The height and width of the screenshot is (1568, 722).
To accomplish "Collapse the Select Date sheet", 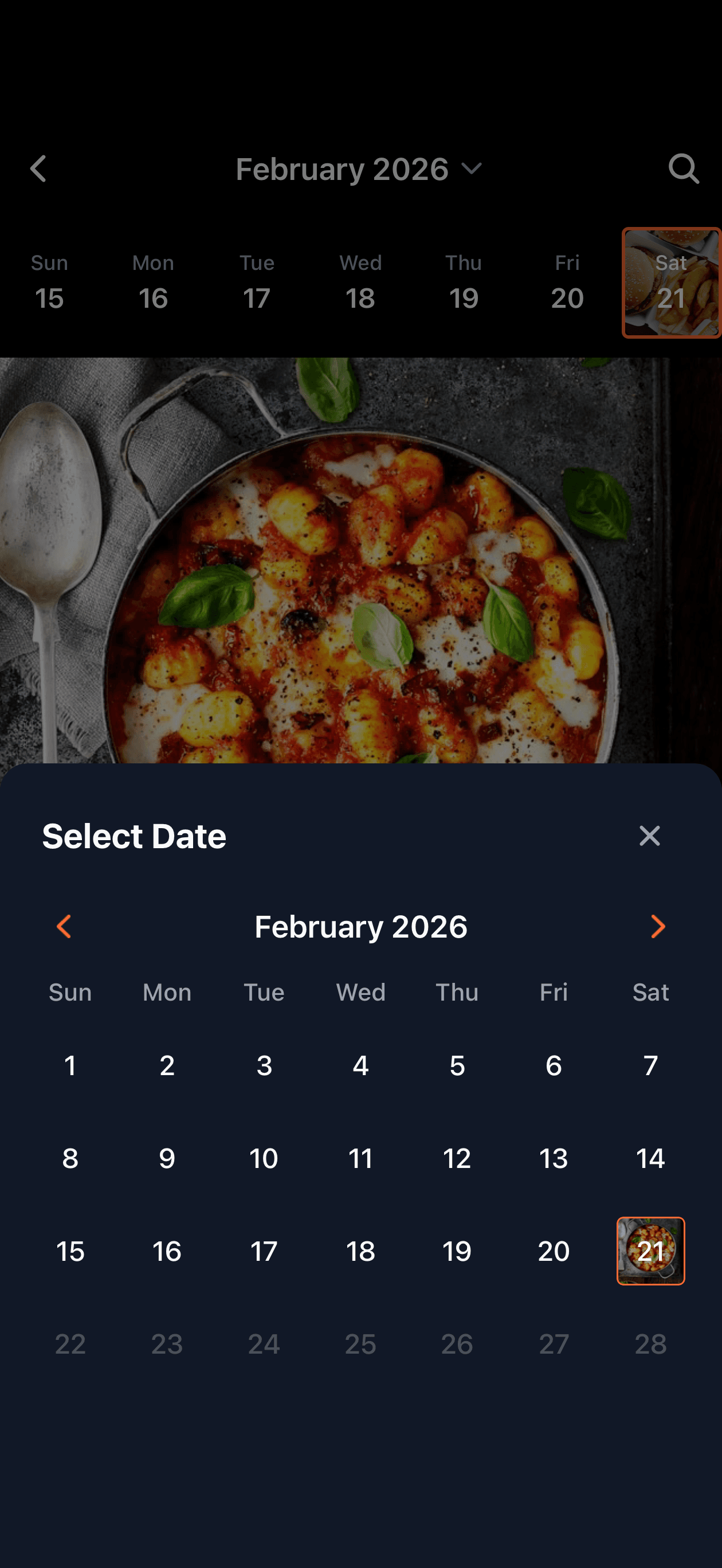I will pyautogui.click(x=649, y=836).
